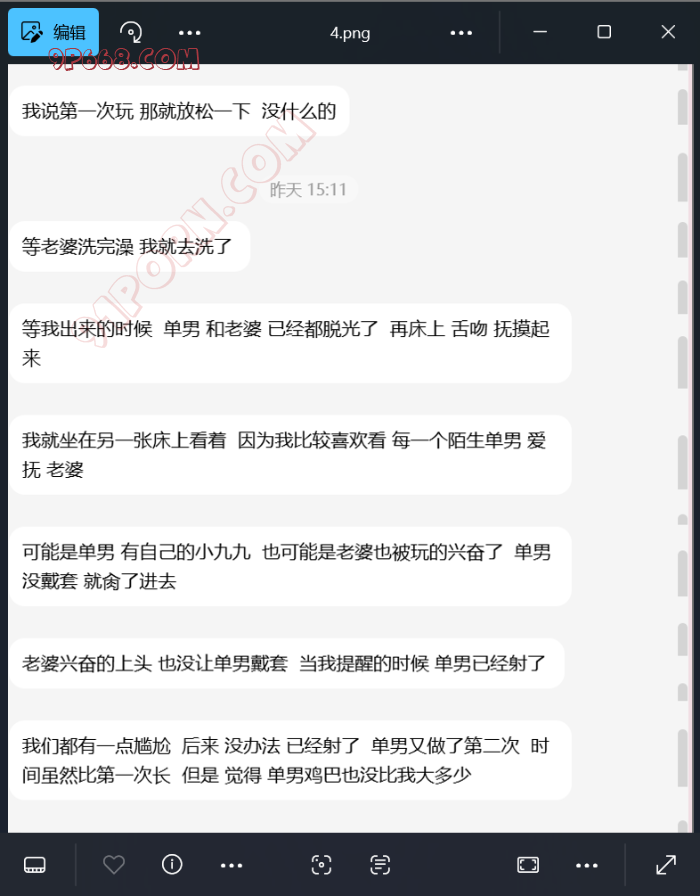Enter fullscreen with the expand arrow
700x896 pixels.
[665, 864]
